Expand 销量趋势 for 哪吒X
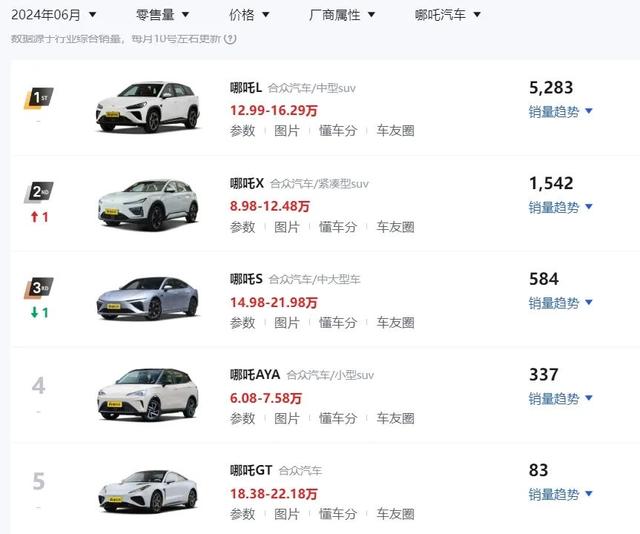This screenshot has width=640, height=534. tap(560, 207)
